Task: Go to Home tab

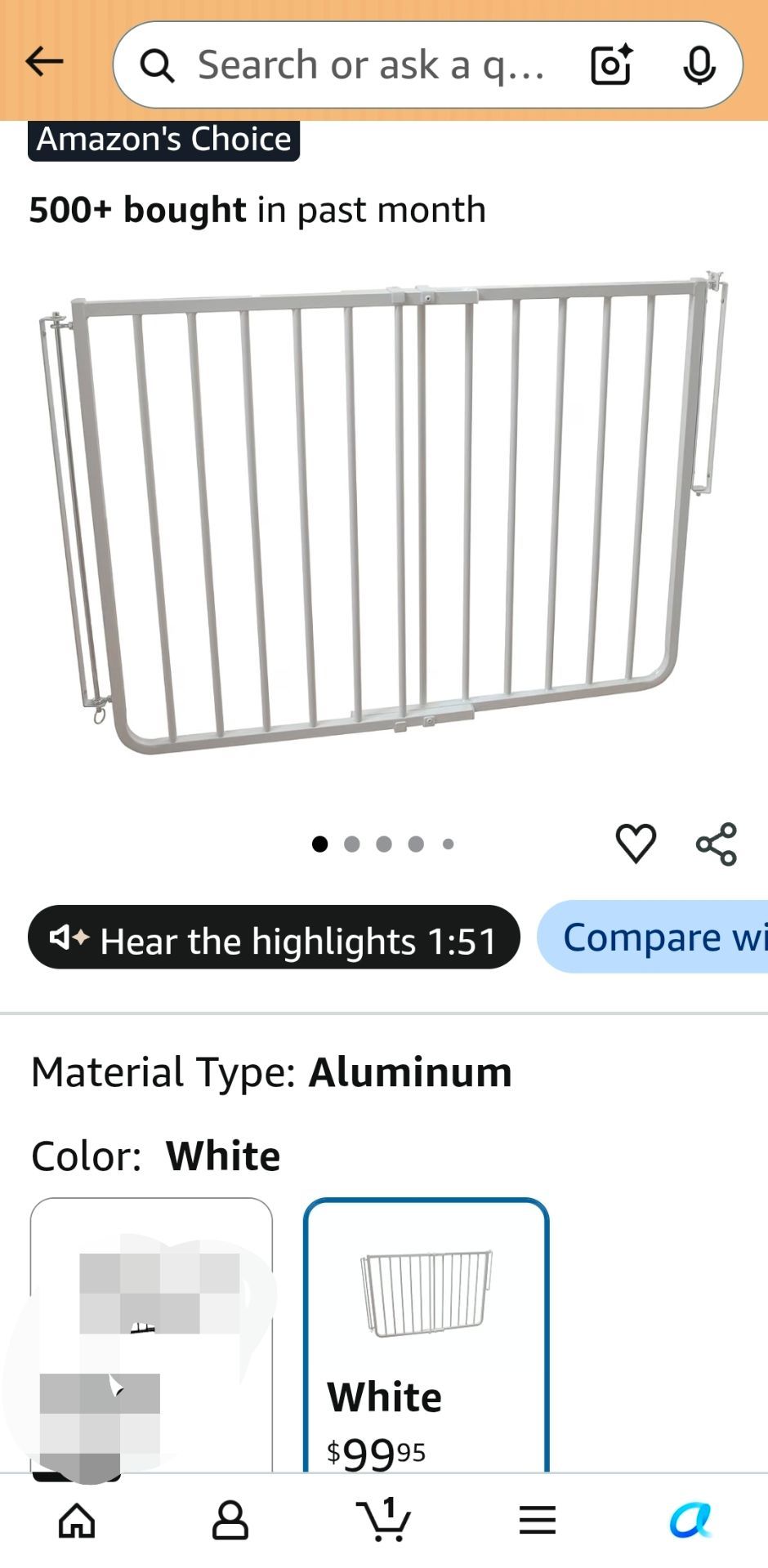Action: tap(77, 1521)
